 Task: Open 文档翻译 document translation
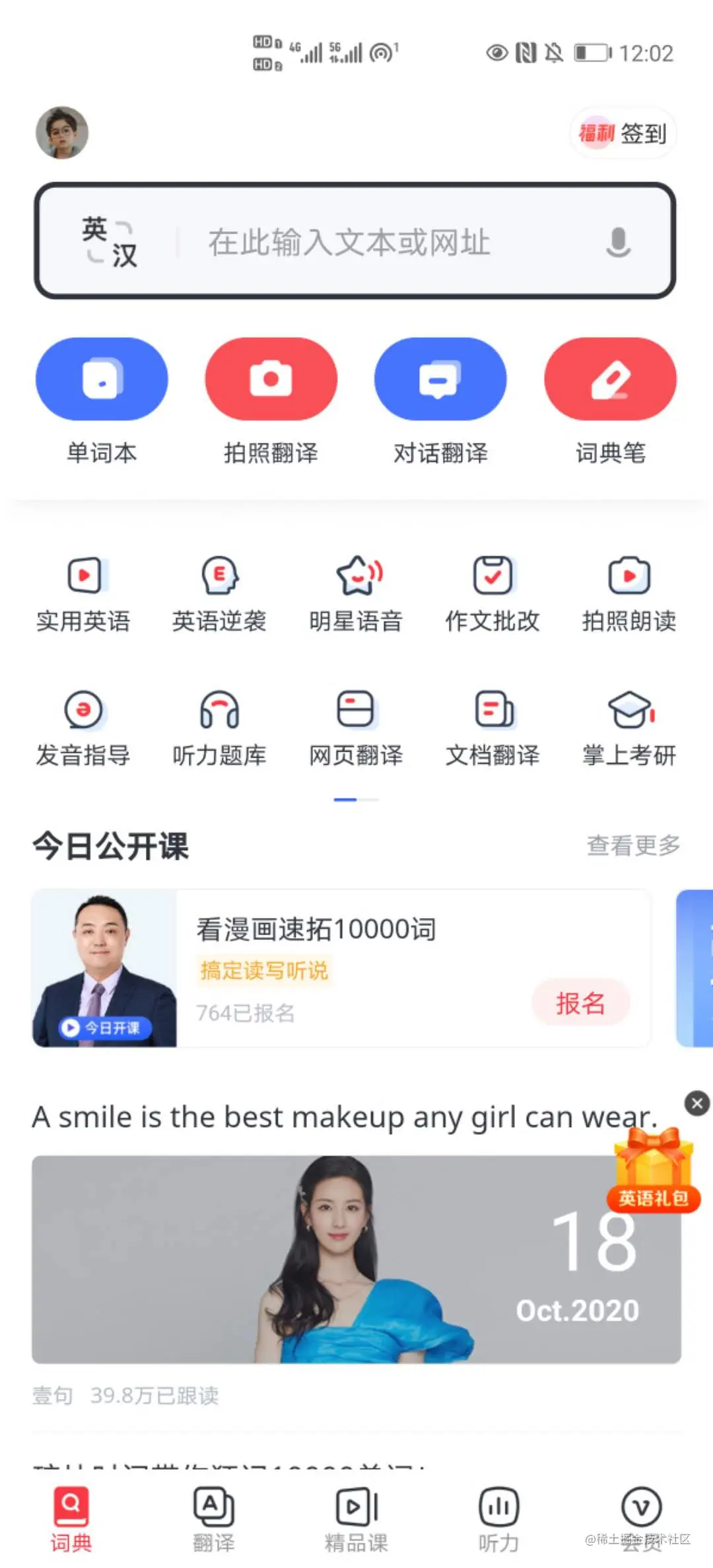pos(492,727)
